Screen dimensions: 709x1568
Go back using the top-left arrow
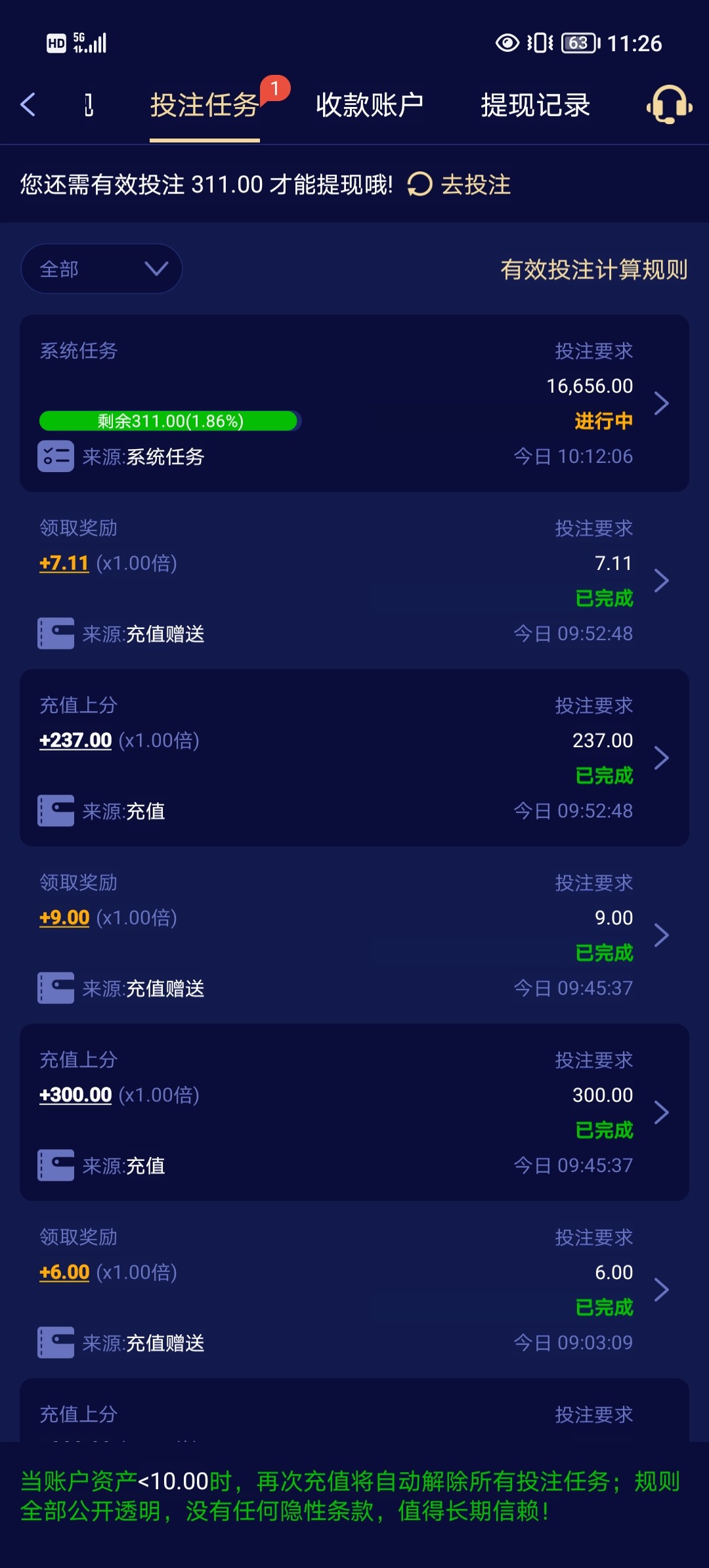tap(28, 105)
